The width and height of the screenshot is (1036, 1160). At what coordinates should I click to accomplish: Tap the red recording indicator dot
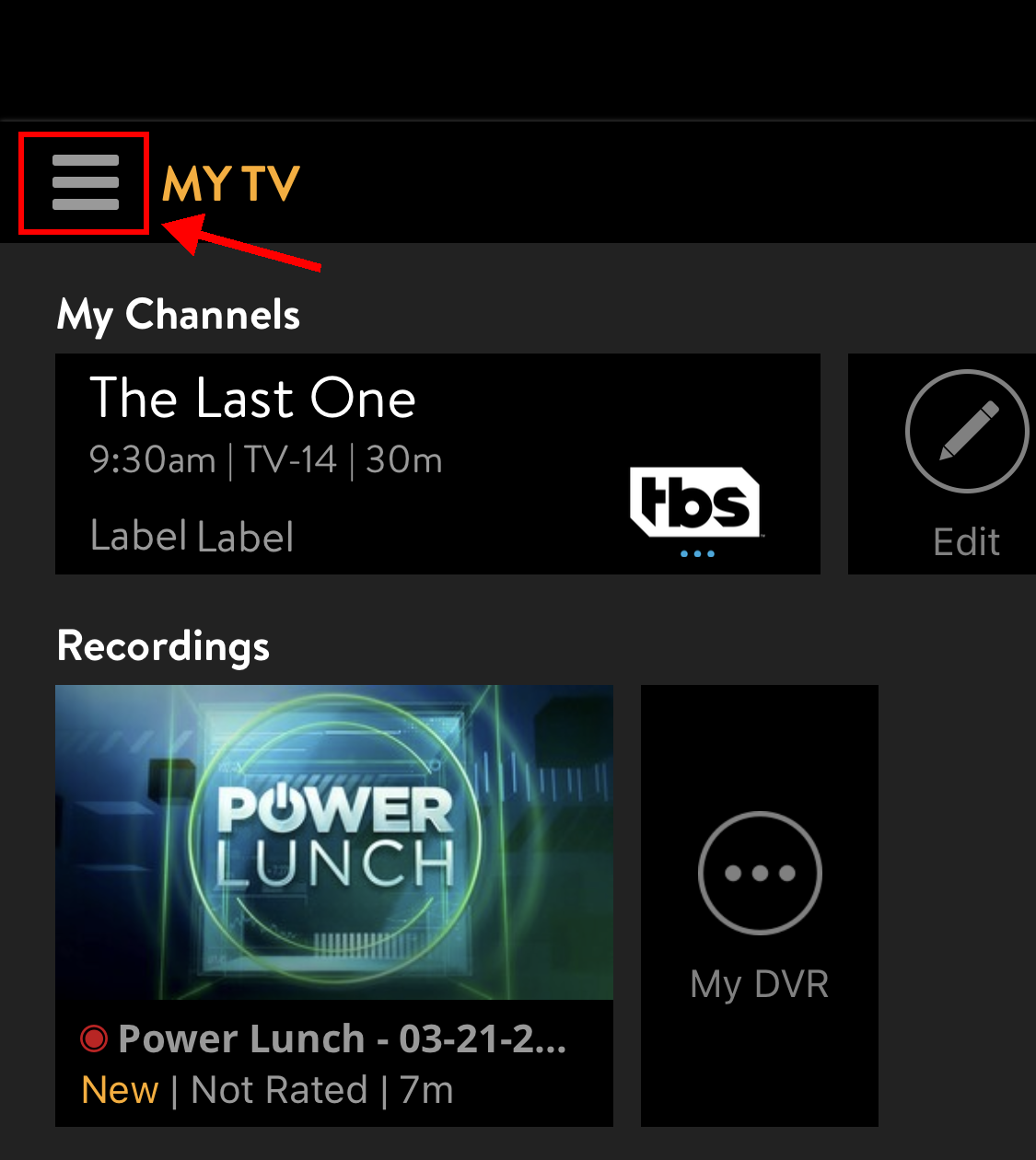click(95, 1038)
